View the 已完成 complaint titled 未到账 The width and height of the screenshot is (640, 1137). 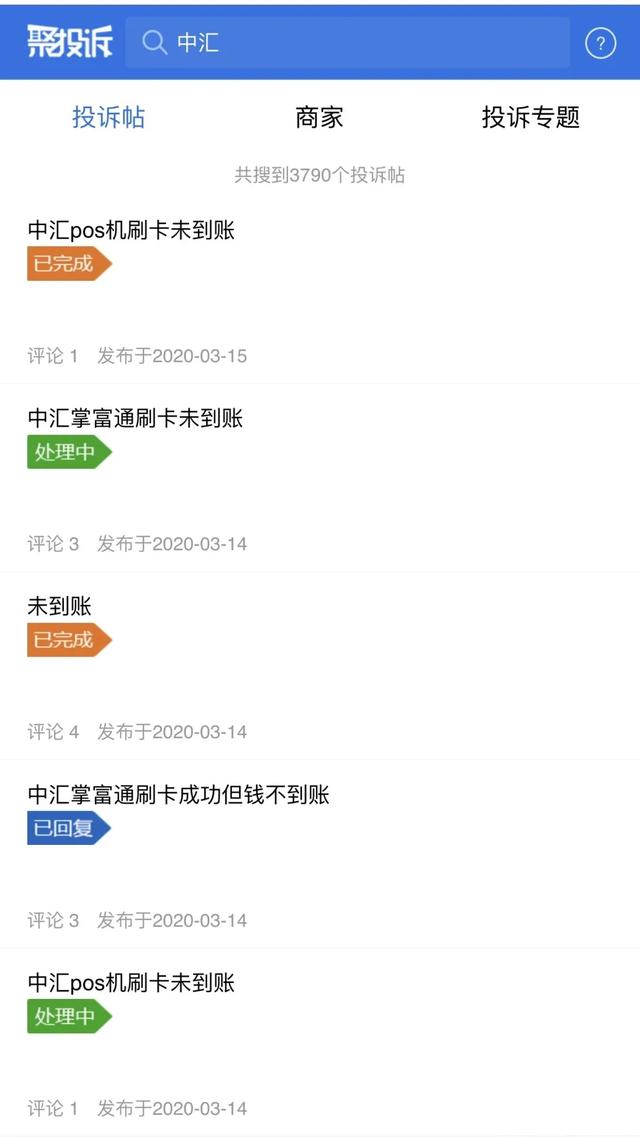coord(60,606)
